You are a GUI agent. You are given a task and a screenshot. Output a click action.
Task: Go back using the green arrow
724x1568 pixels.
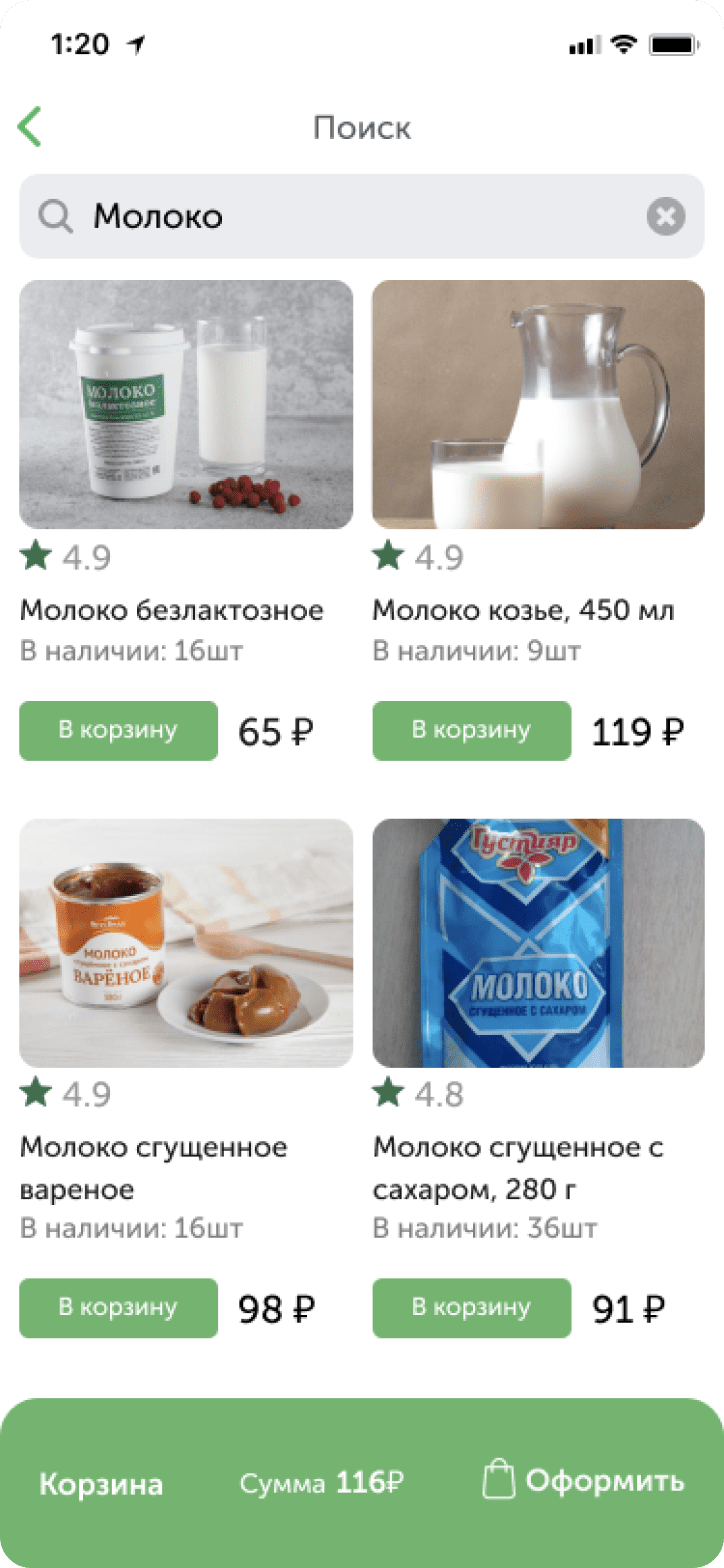point(30,128)
